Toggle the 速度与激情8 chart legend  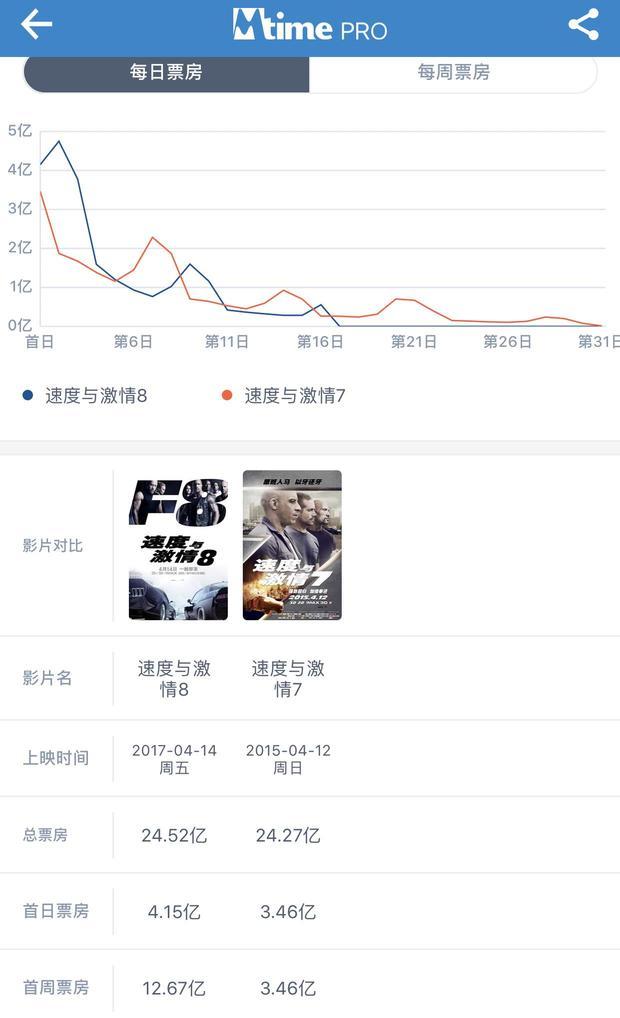coord(86,395)
